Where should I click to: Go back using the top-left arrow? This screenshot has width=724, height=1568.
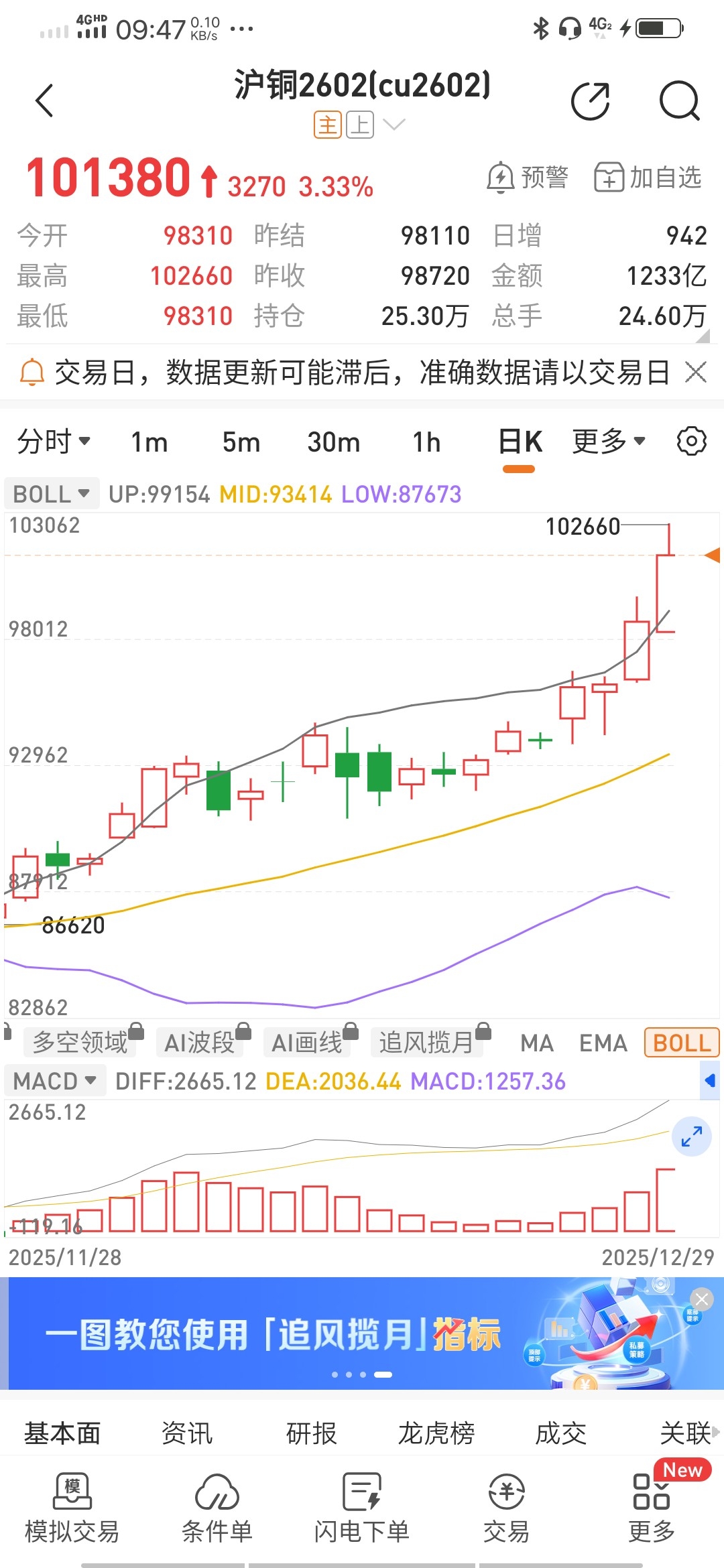click(x=45, y=101)
